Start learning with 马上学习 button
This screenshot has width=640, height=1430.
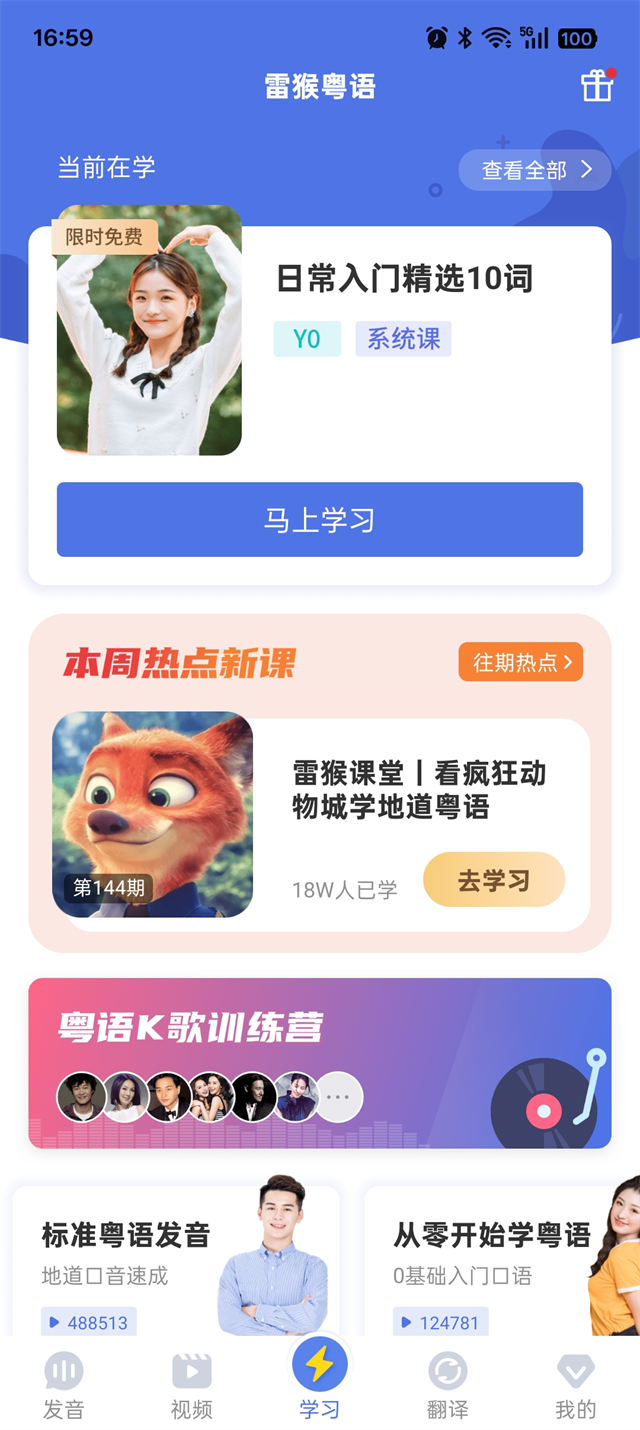[319, 520]
